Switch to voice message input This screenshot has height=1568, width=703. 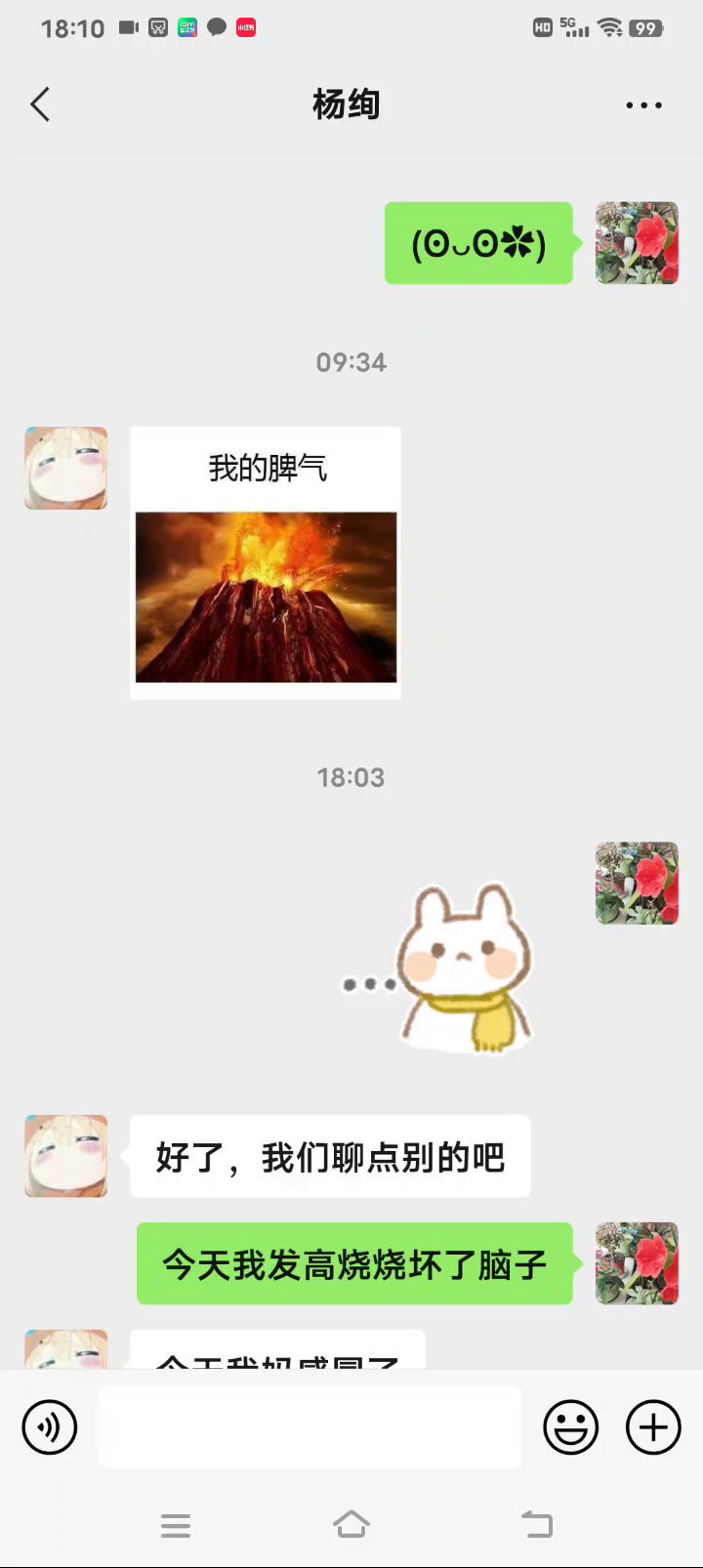click(50, 1427)
